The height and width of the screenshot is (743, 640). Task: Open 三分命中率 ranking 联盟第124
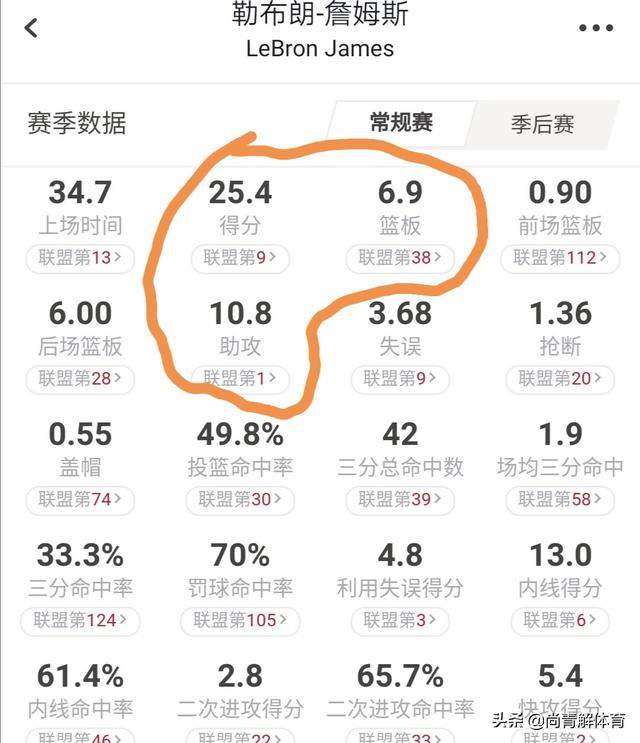(x=80, y=620)
